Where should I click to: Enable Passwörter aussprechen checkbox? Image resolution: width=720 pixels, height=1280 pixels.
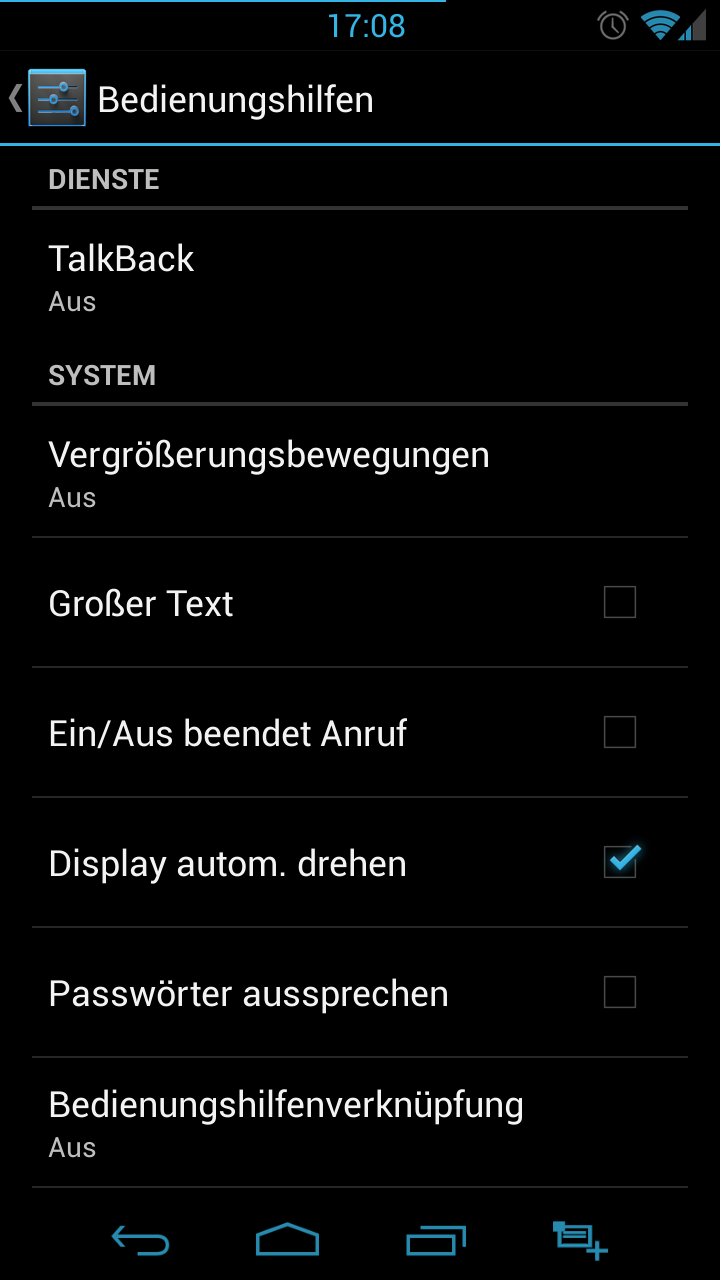[x=620, y=993]
